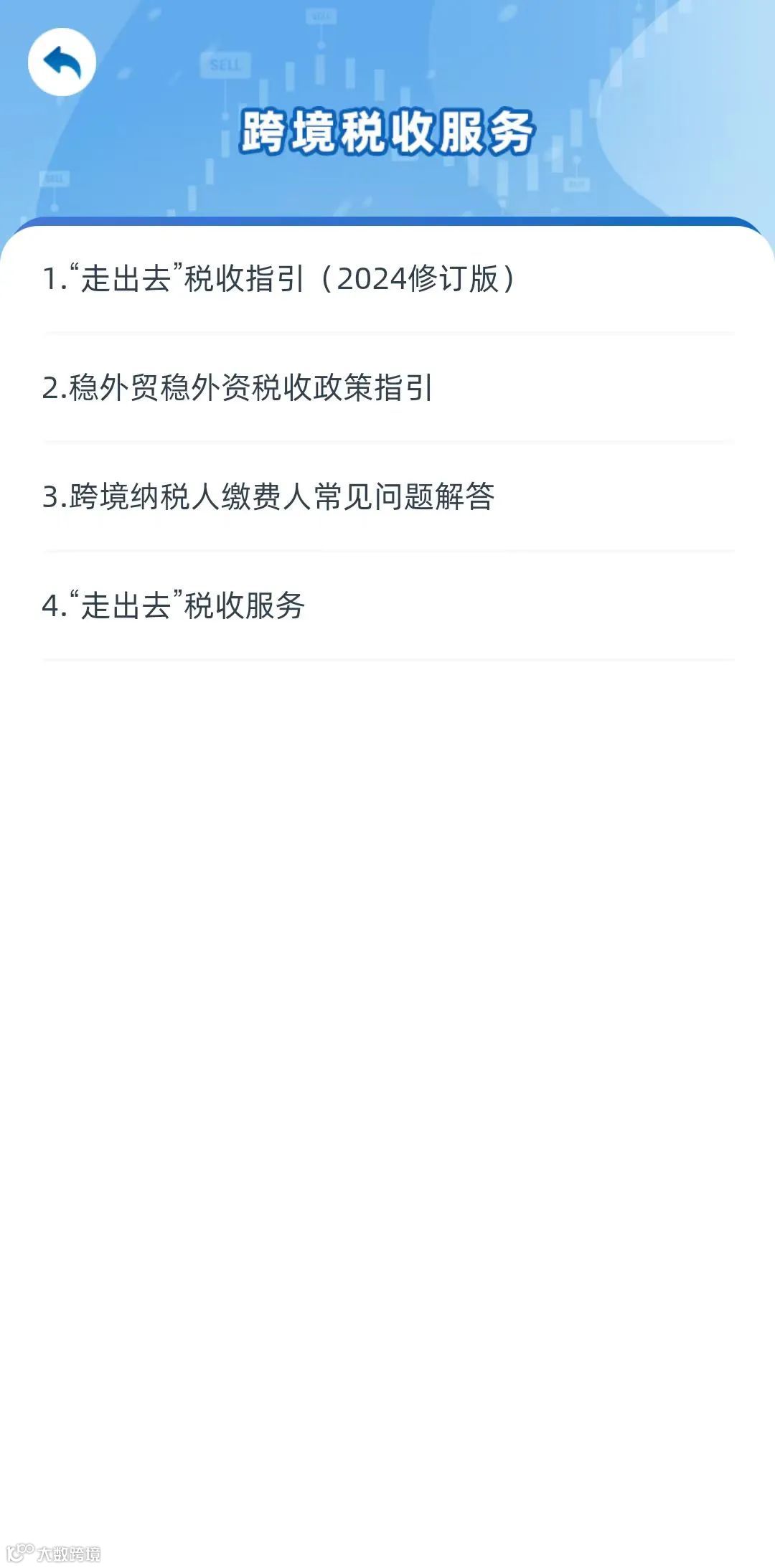Open 1."走出去"税收指引（2024修订版）
Viewport: 775px width, 1568px height.
[x=280, y=280]
